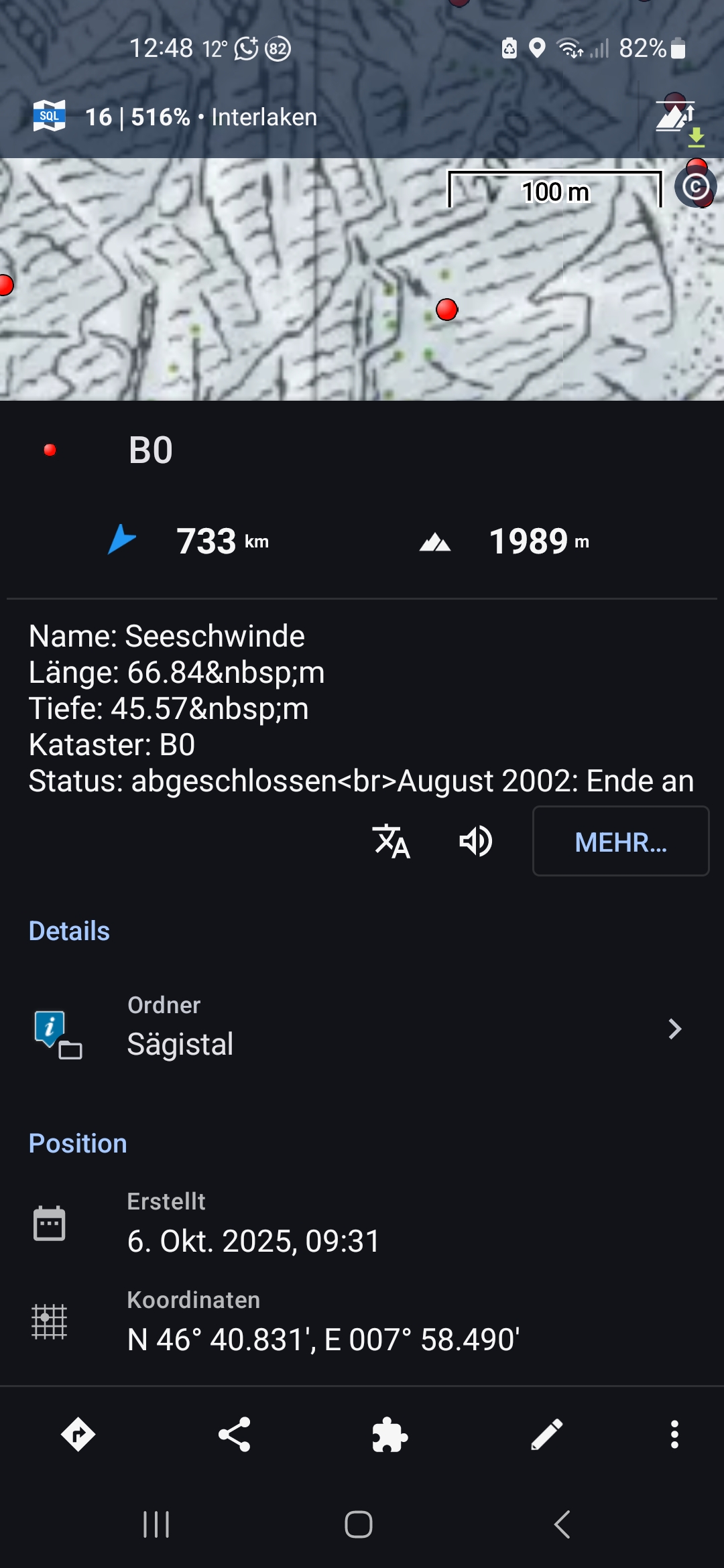Open the SQL map selector icon
Screen dimensions: 724x1568
click(x=50, y=117)
